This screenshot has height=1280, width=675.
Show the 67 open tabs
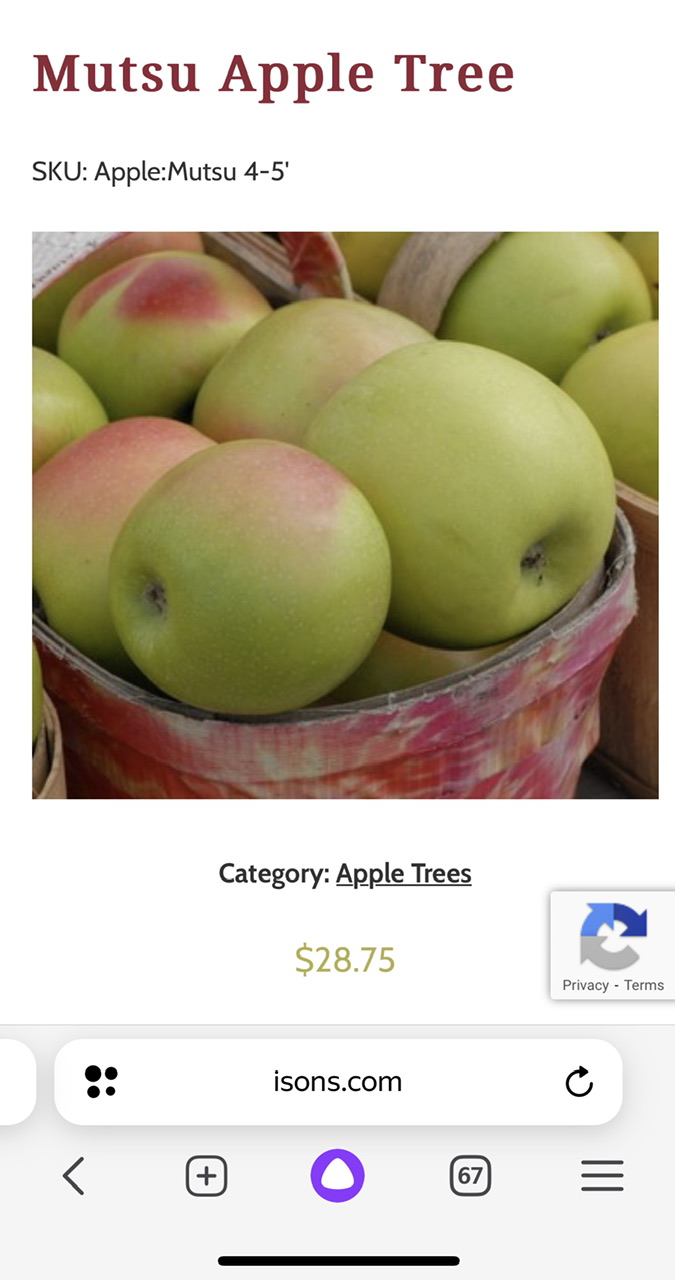(470, 1177)
